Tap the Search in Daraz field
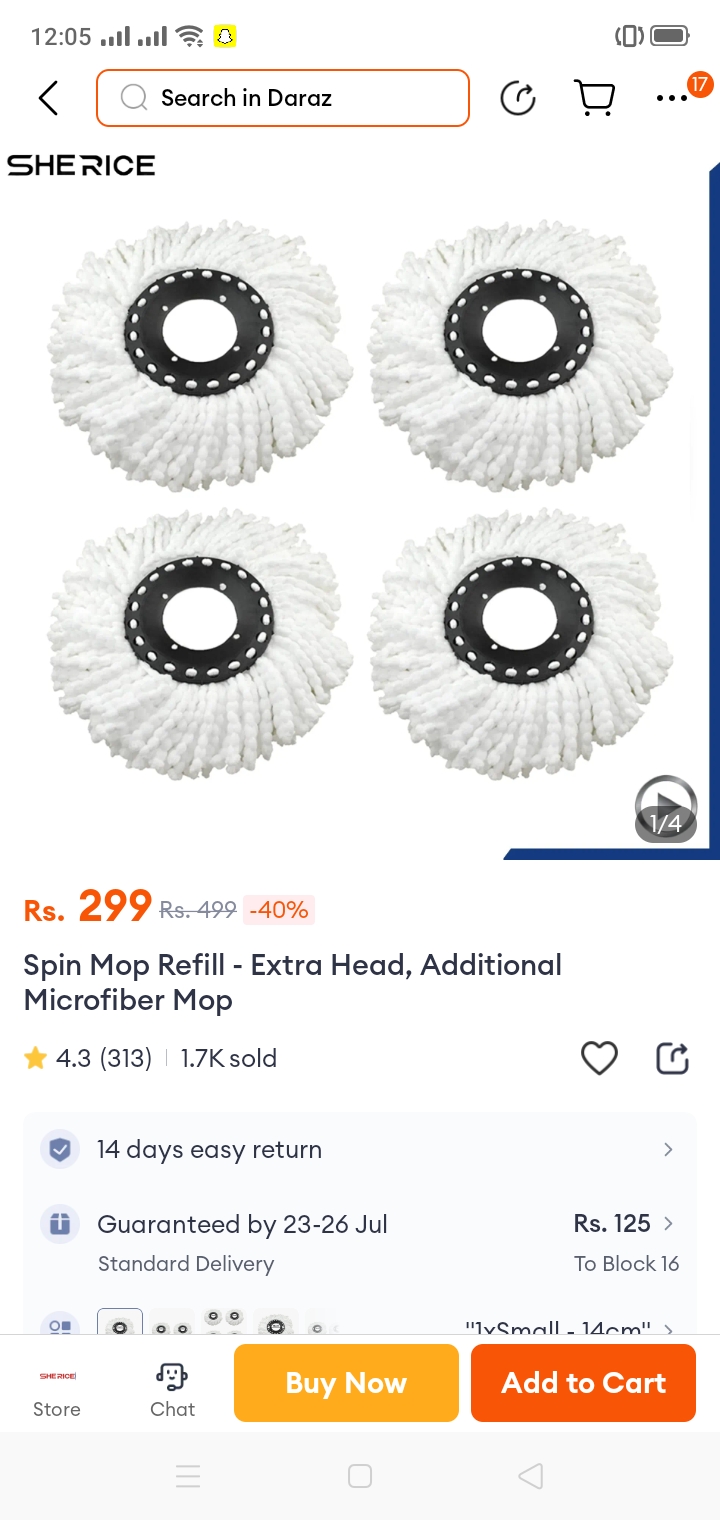This screenshot has height=1520, width=720. [283, 98]
